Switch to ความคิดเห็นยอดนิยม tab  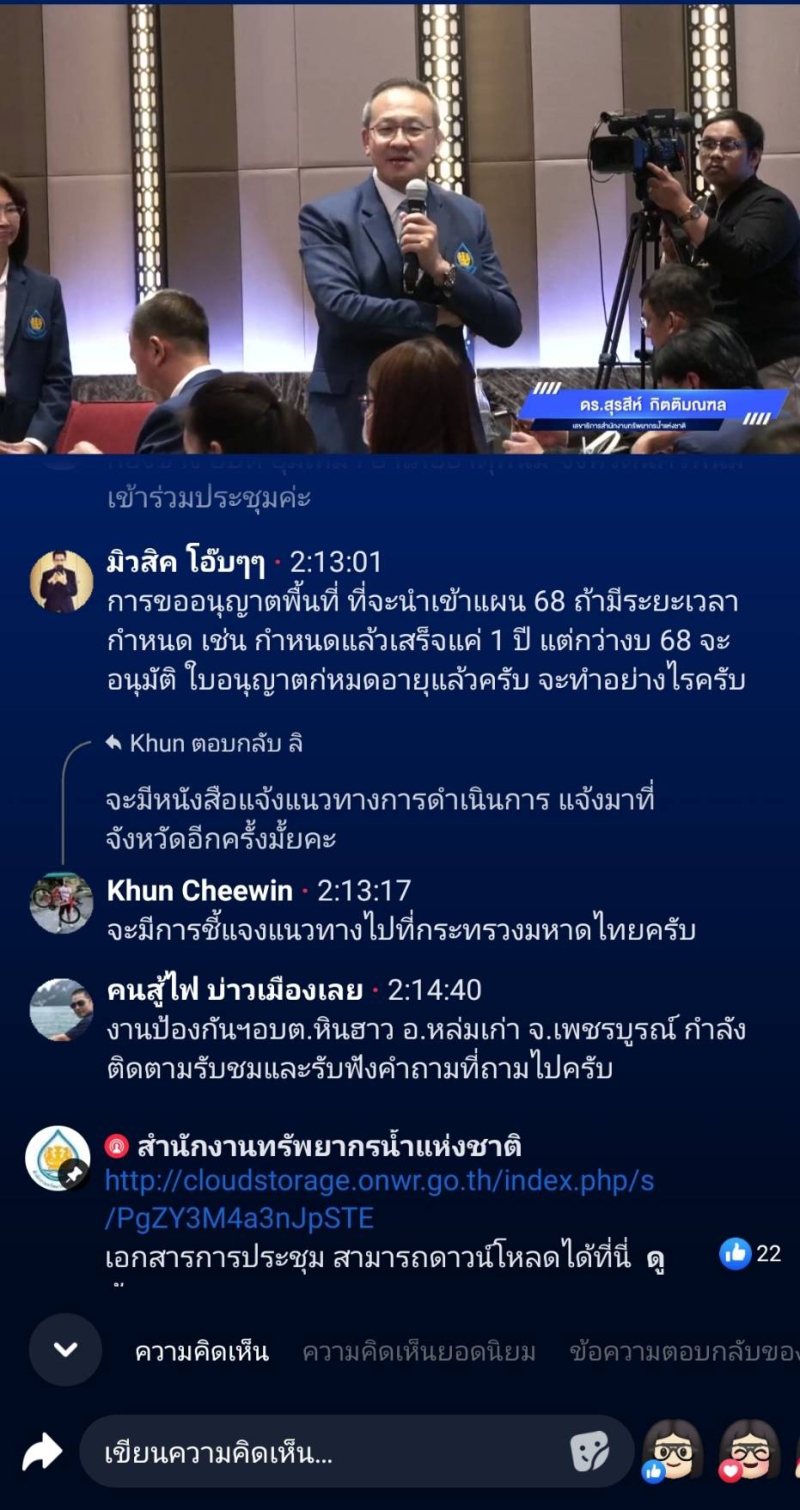coord(419,1352)
